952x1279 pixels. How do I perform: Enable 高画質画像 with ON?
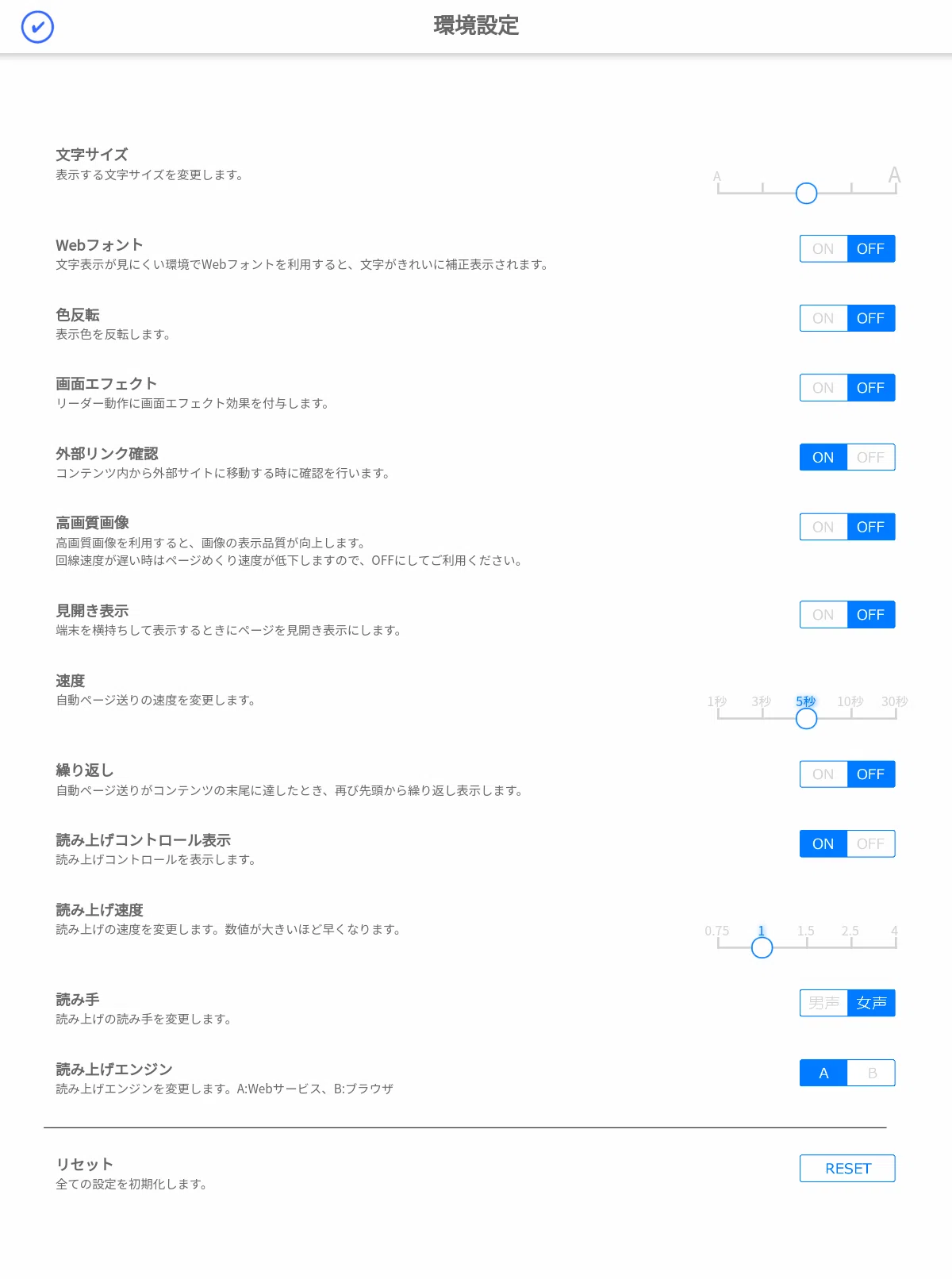click(823, 527)
